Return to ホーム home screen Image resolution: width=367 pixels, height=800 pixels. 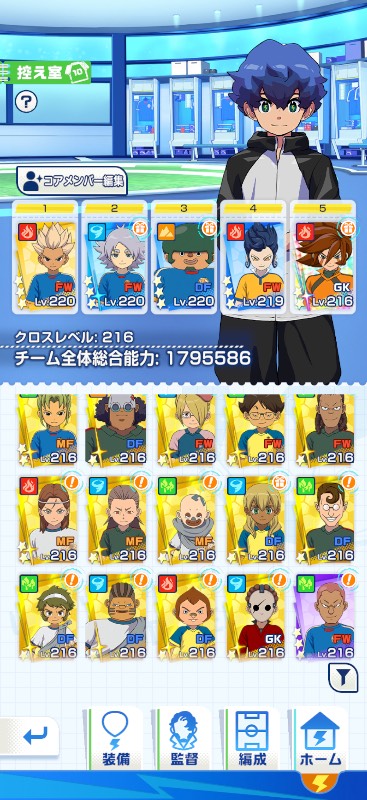pyautogui.click(x=320, y=738)
